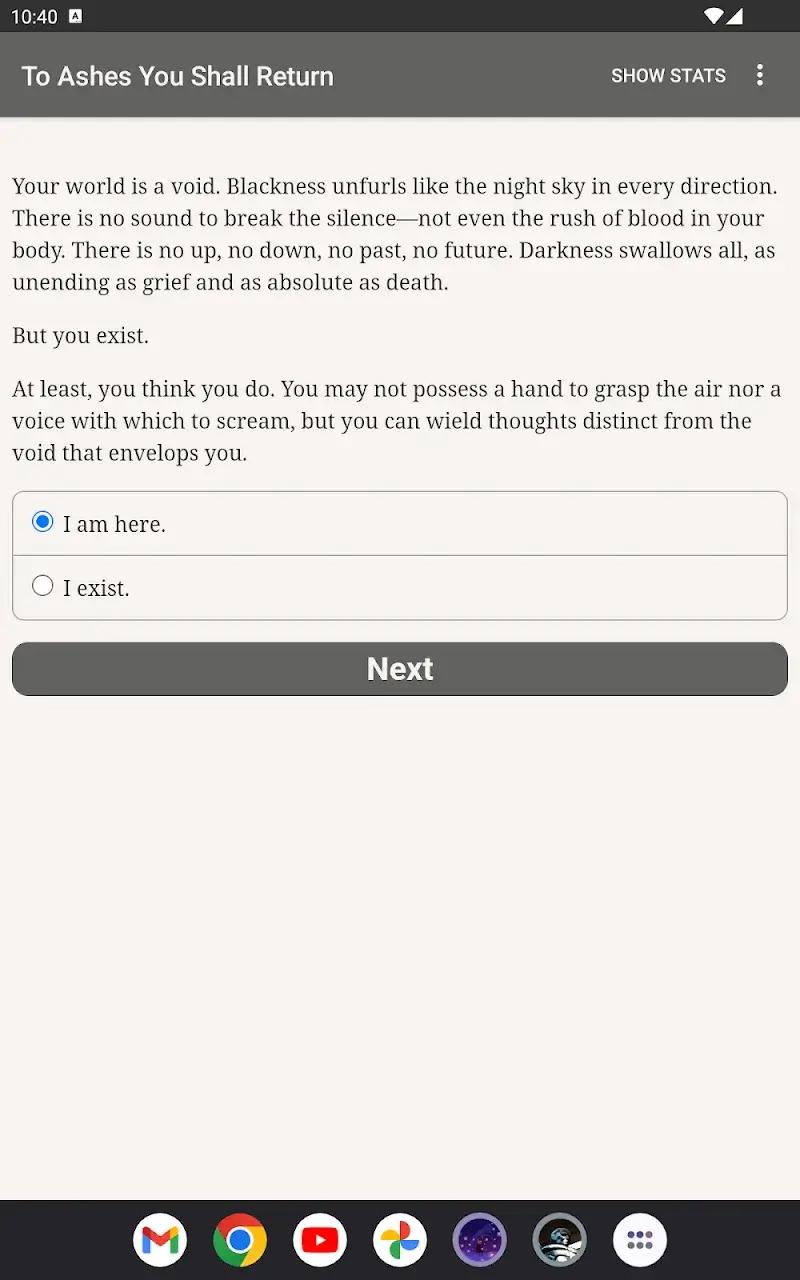
Task: Toggle choice by tapping the "I exist." label
Action: (98, 587)
